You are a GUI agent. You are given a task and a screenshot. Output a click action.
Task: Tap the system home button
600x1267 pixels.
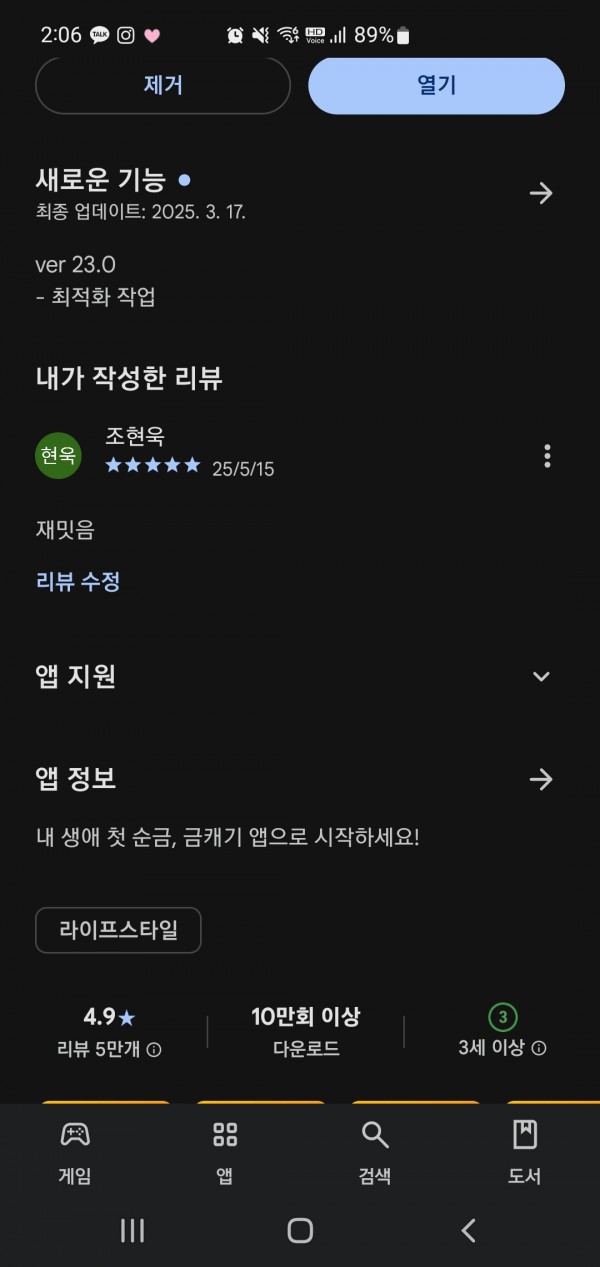(300, 1230)
